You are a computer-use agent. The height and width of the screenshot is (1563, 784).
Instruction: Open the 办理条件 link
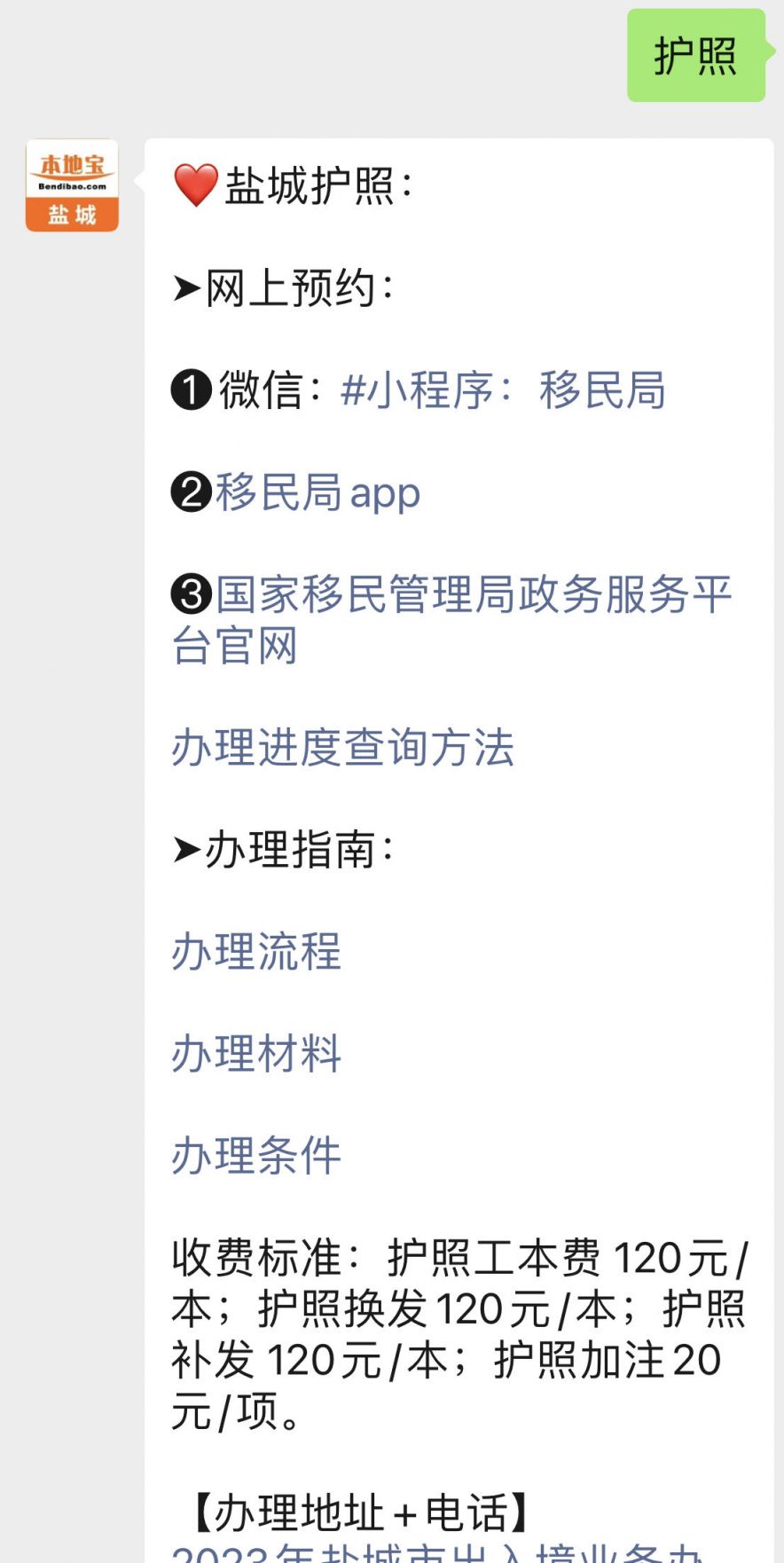(256, 1156)
